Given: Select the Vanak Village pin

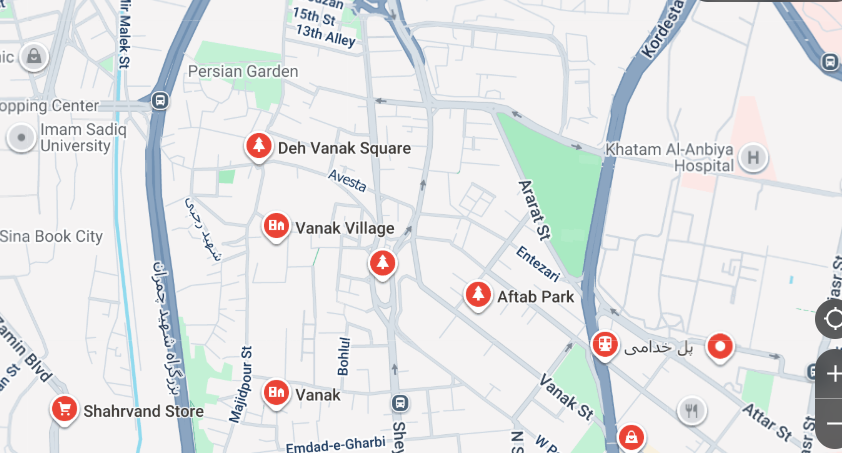Looking at the screenshot, I should click(x=277, y=227).
